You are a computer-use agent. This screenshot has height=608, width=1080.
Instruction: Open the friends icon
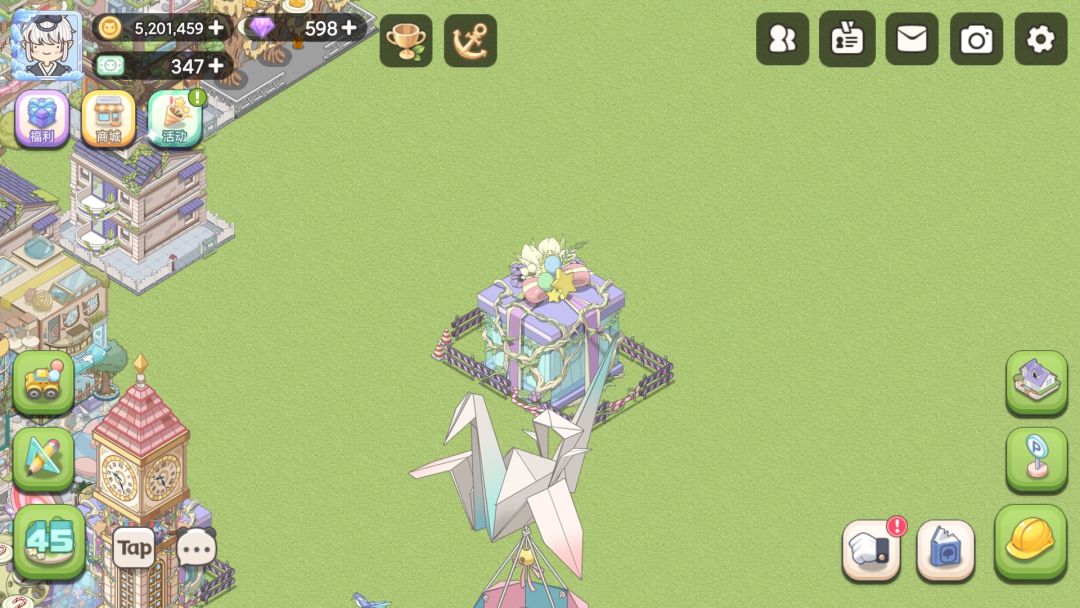[x=782, y=39]
